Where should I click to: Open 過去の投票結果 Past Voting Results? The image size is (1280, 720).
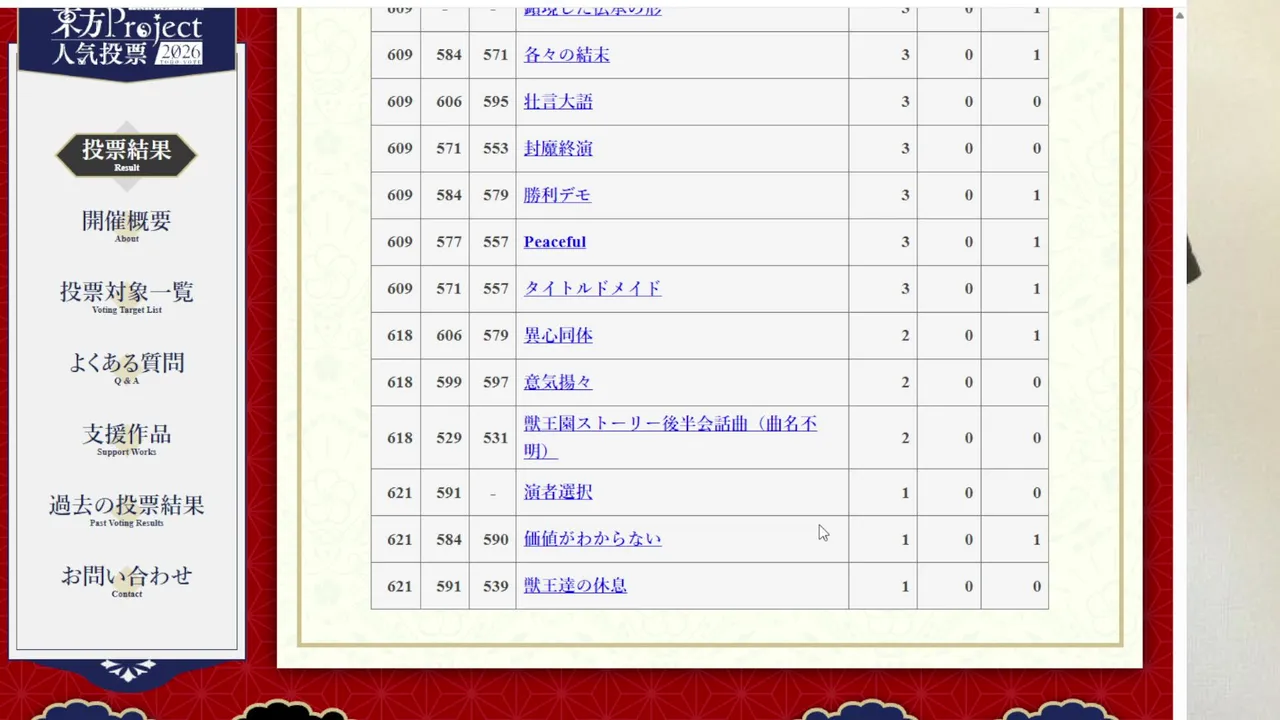(x=126, y=509)
